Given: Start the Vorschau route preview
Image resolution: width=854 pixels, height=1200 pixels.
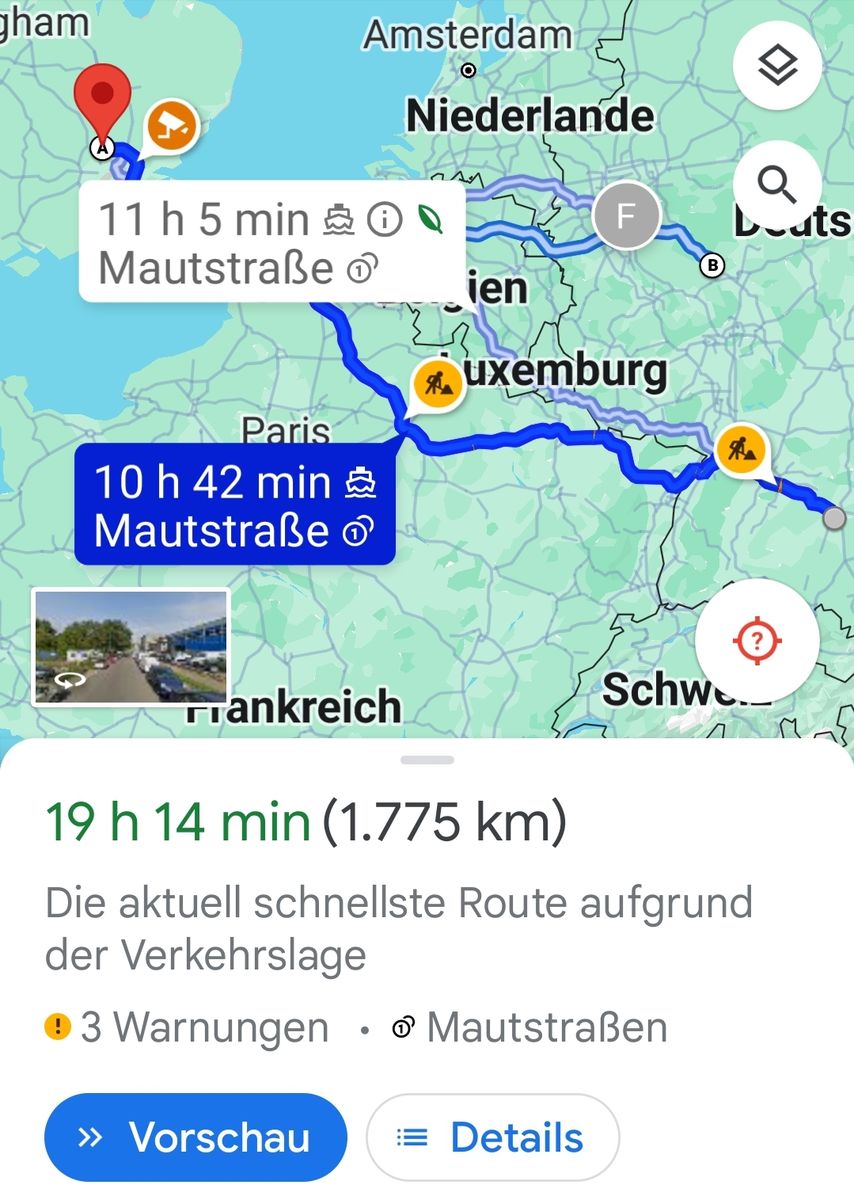Looking at the screenshot, I should 196,1137.
